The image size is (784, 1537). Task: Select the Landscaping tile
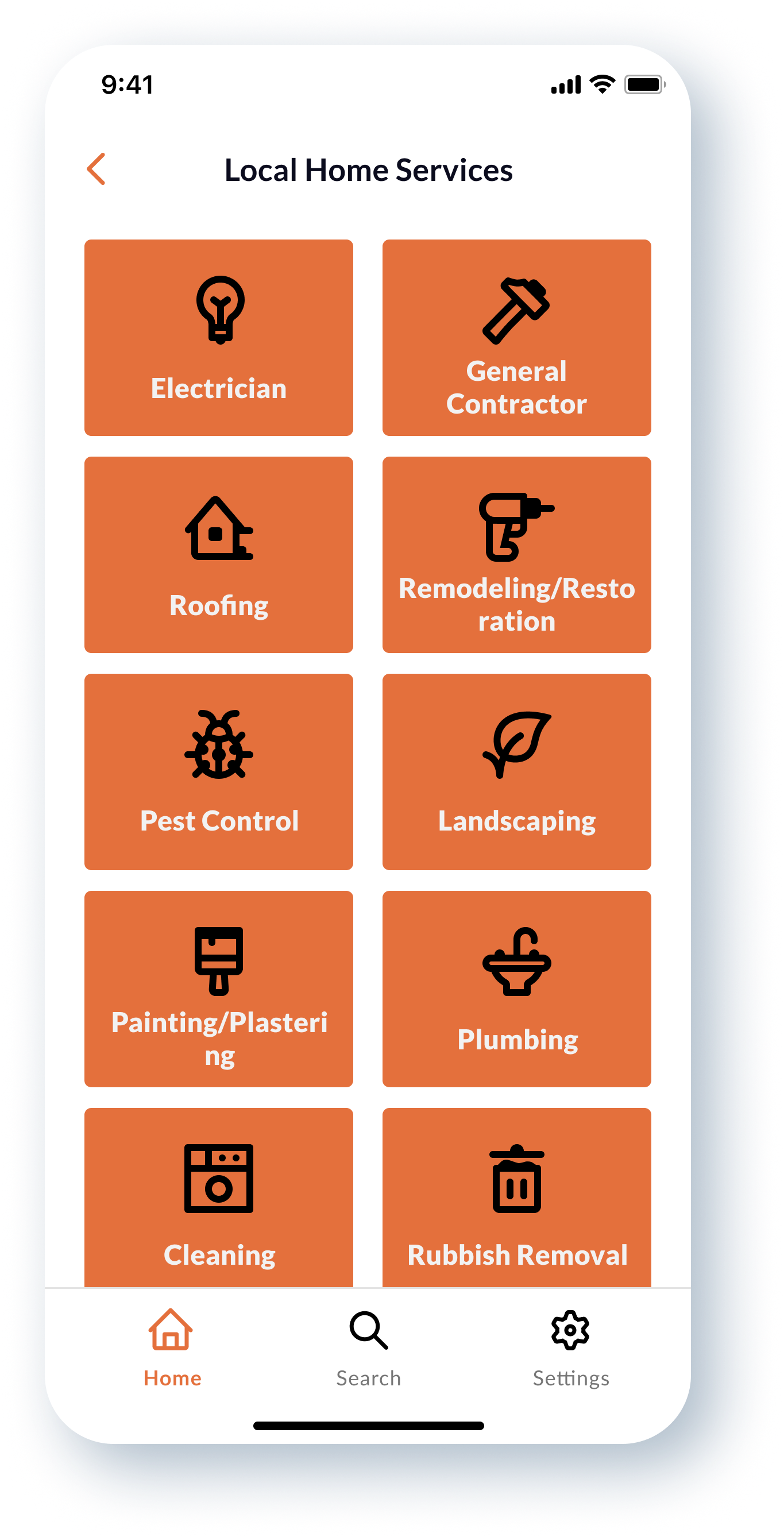coord(516,771)
